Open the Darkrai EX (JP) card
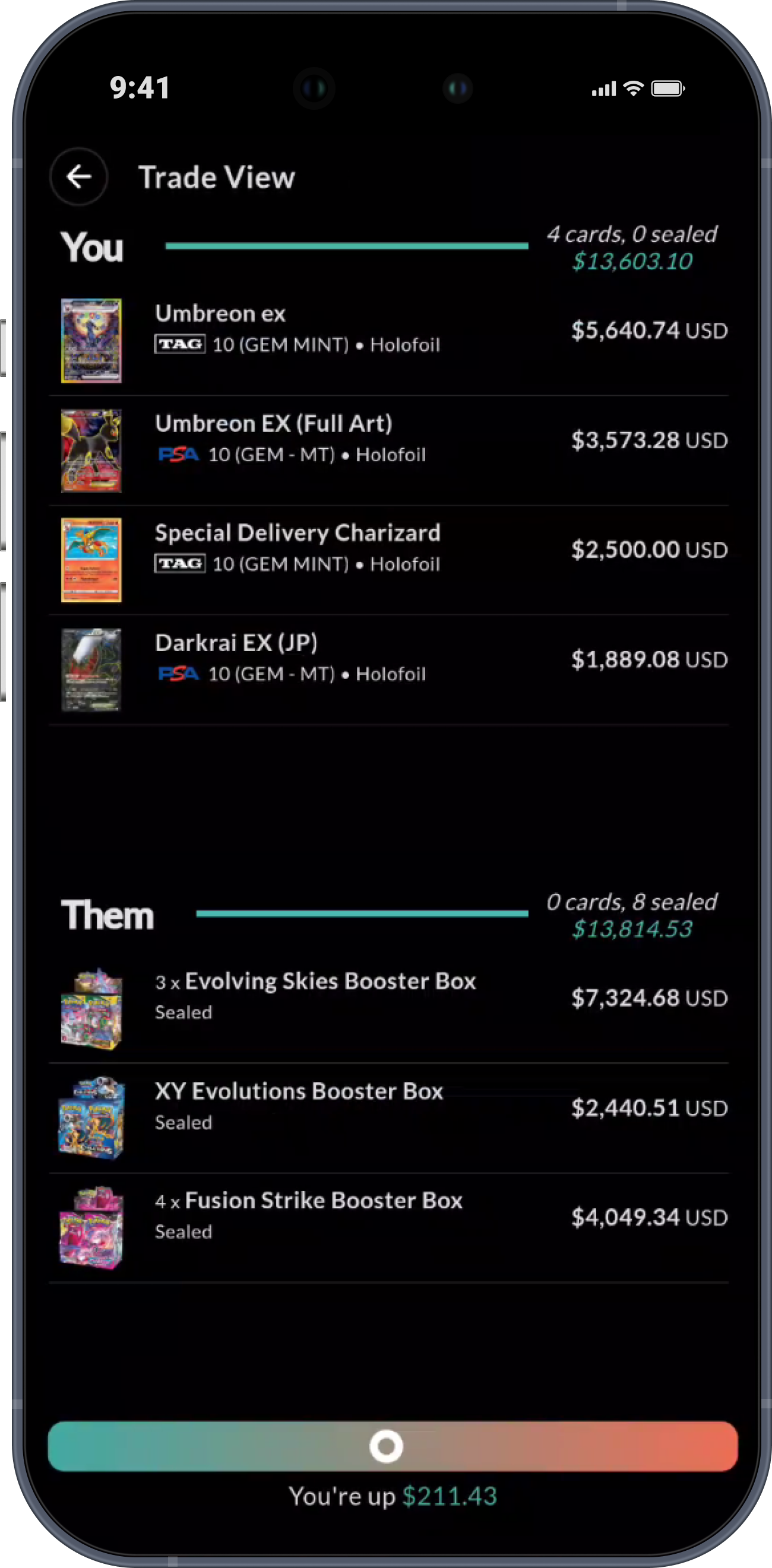Screen dimensions: 772x1568 (x=389, y=669)
